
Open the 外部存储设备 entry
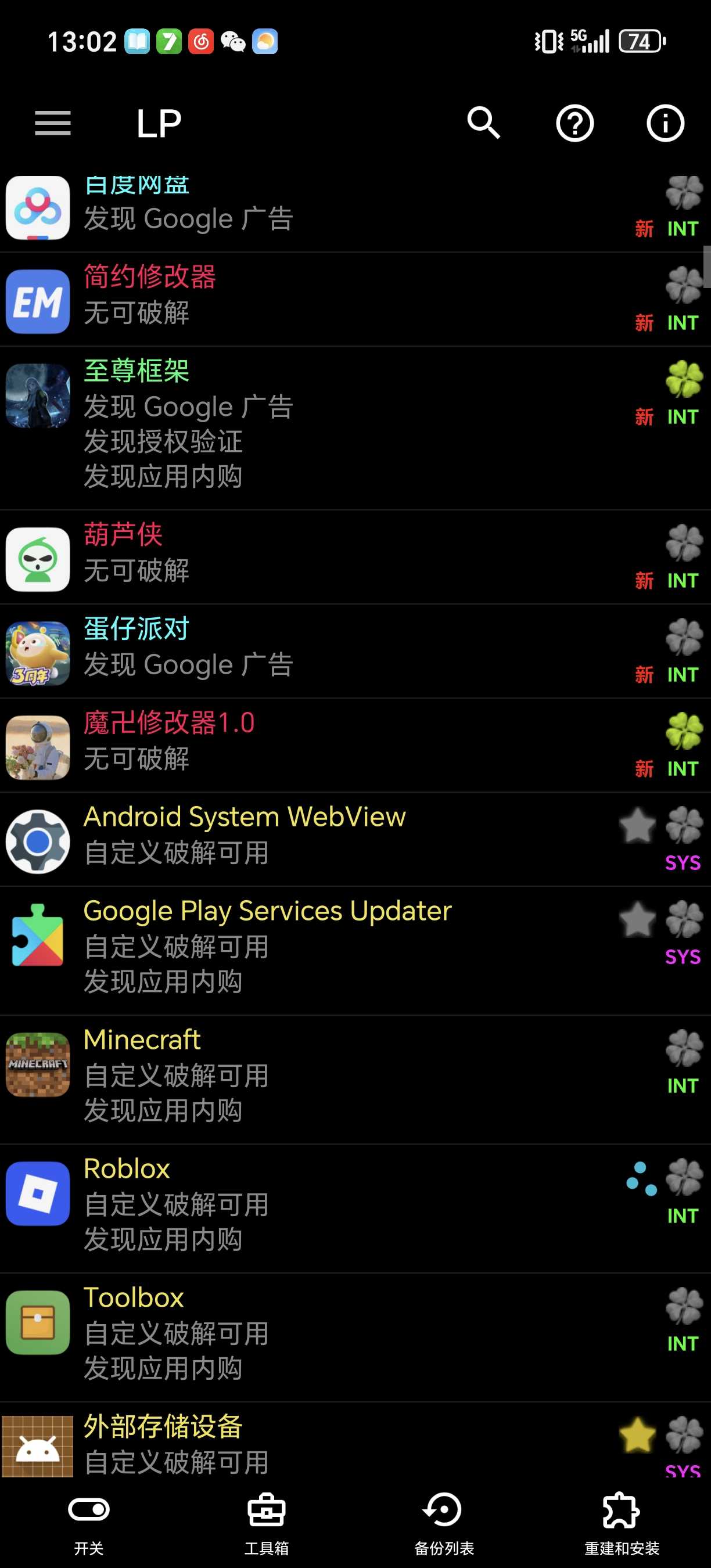(304, 1443)
